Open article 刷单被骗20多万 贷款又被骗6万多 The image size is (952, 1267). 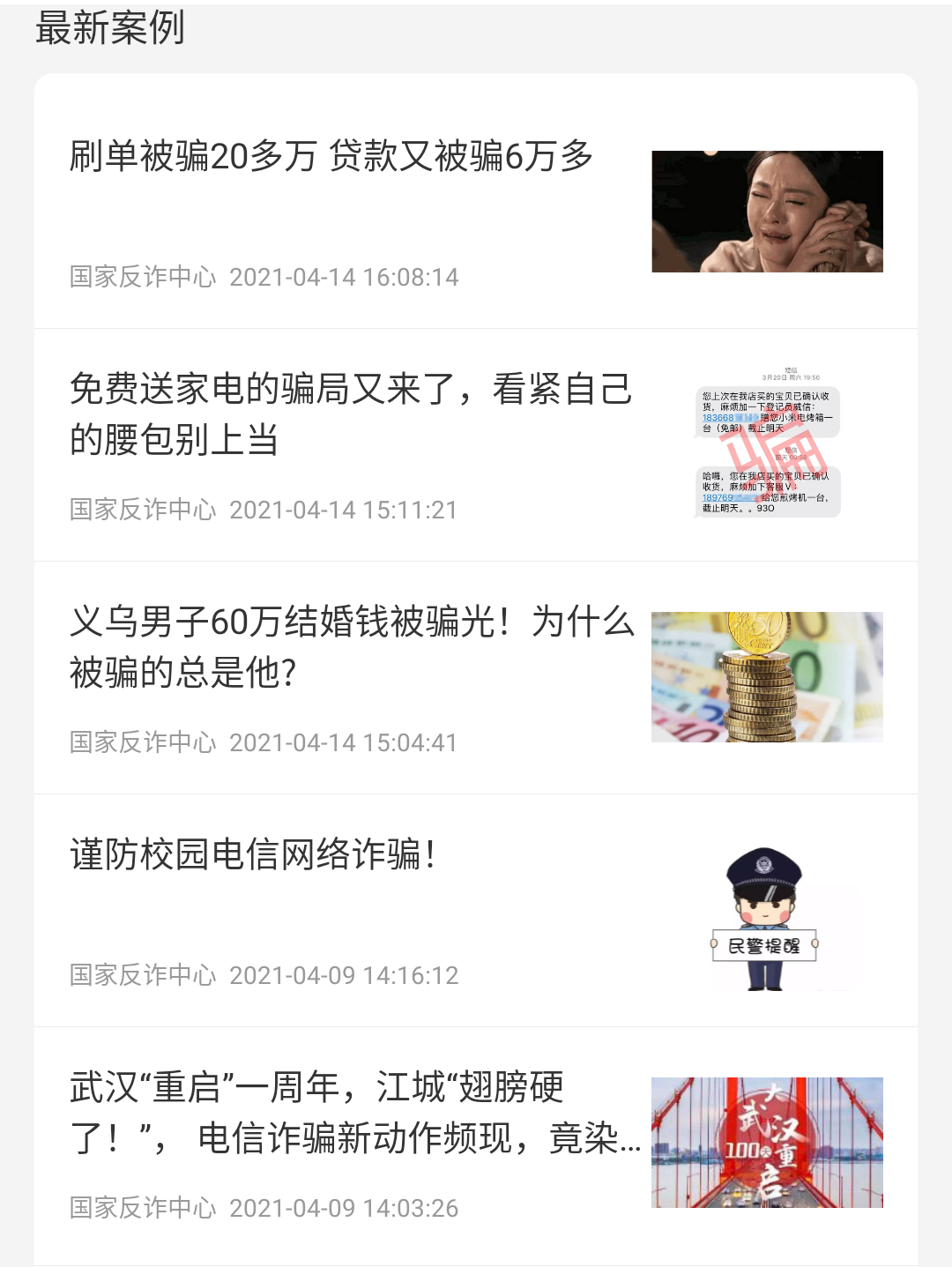coord(331,157)
